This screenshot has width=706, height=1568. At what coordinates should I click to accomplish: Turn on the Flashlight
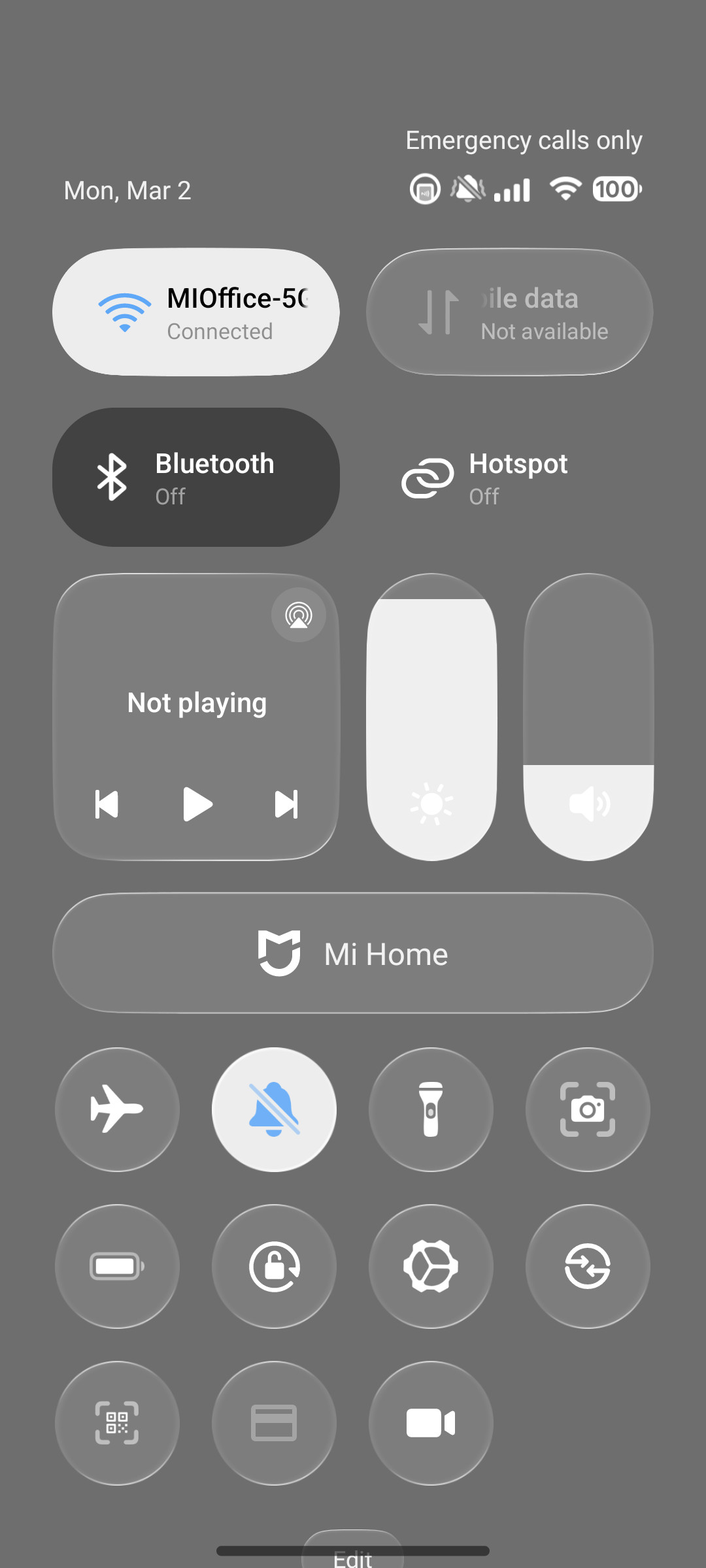431,1109
